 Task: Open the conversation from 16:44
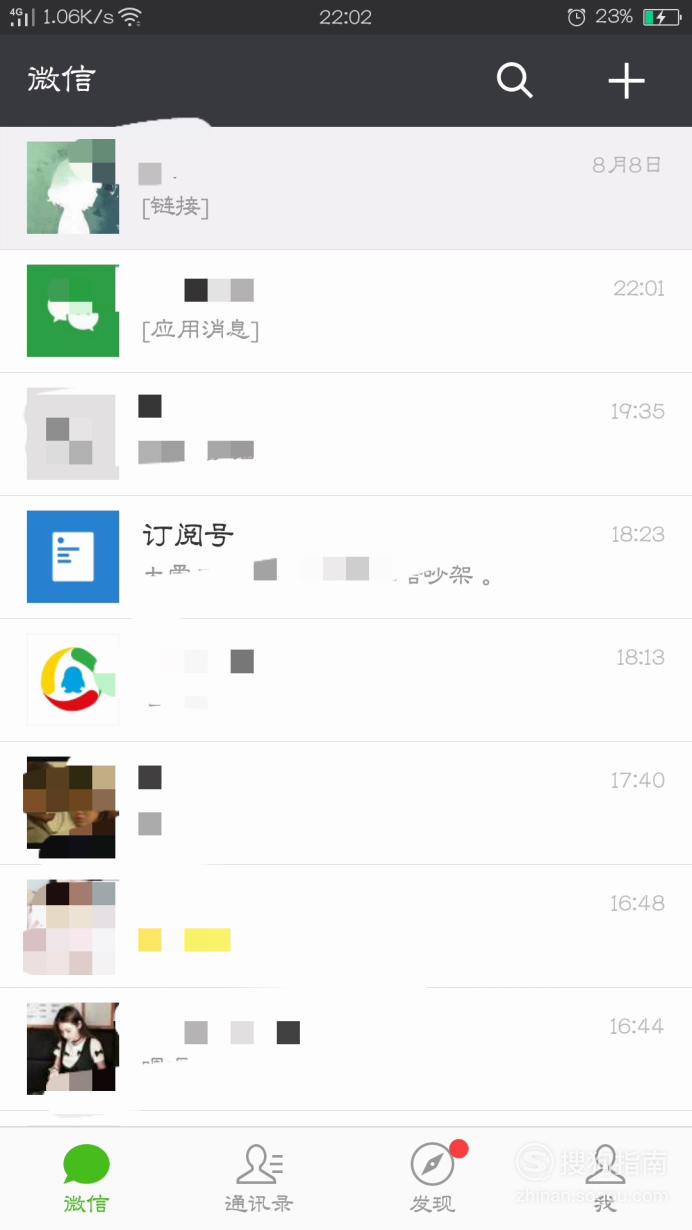pyautogui.click(x=346, y=1049)
